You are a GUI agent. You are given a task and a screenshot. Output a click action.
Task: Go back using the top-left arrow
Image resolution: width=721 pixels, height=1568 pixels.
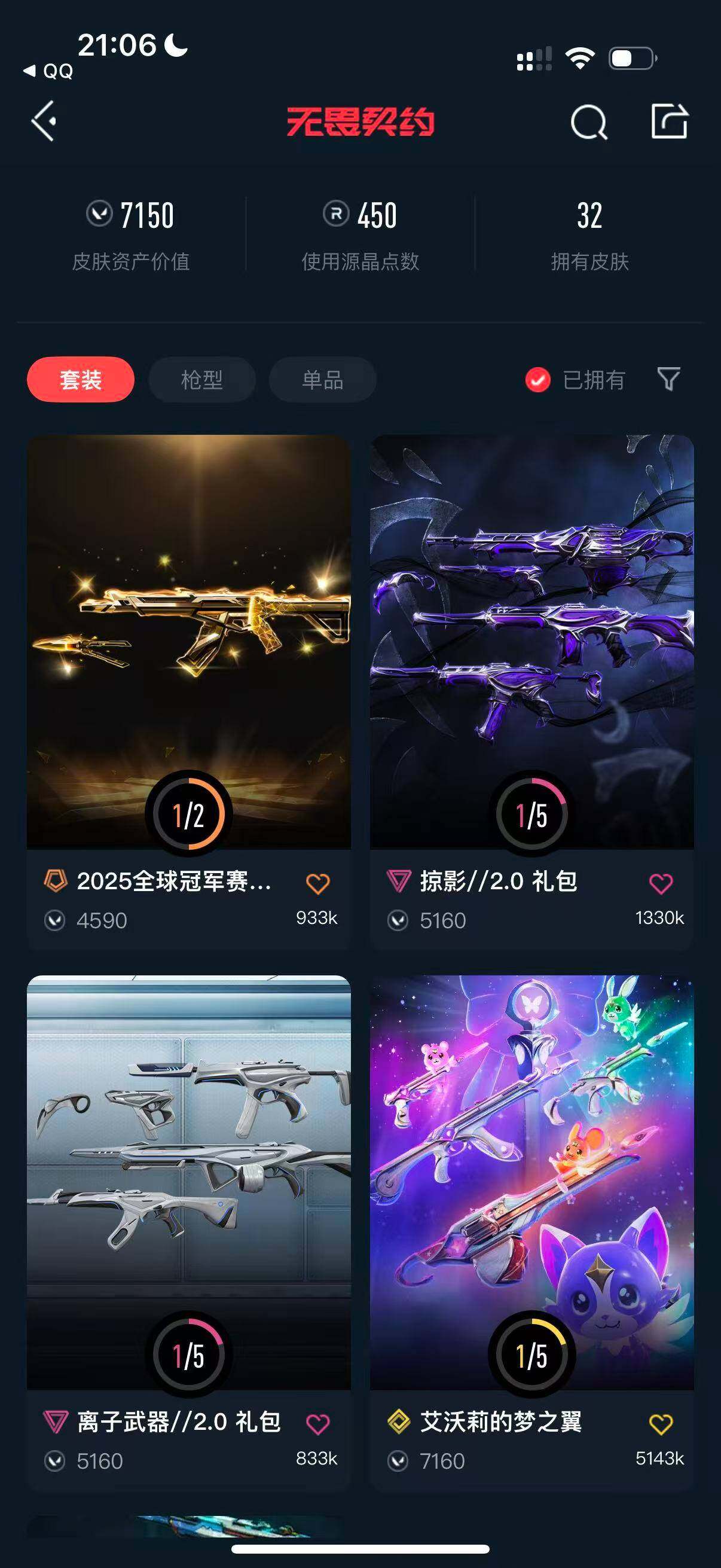[x=44, y=121]
